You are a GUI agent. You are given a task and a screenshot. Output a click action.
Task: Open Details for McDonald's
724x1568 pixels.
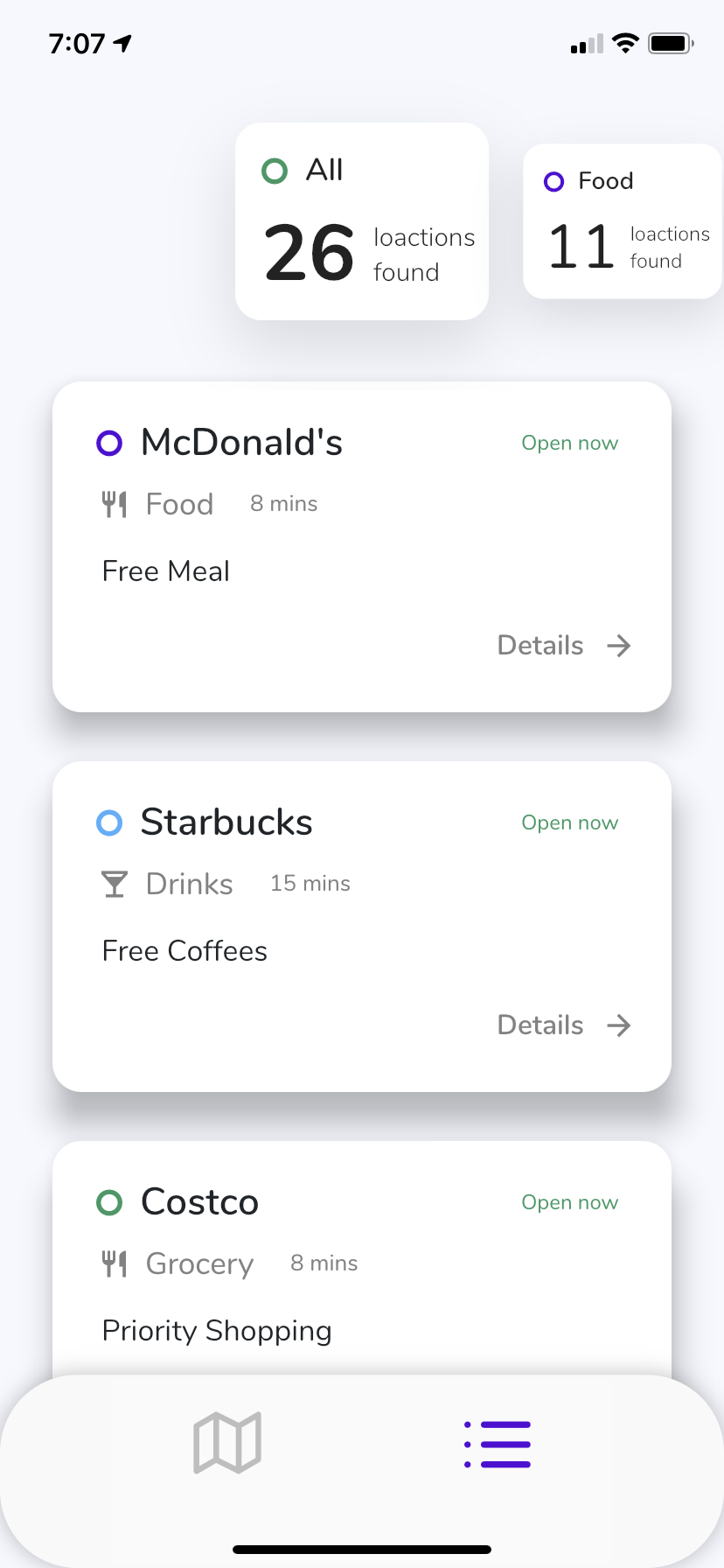pos(563,646)
